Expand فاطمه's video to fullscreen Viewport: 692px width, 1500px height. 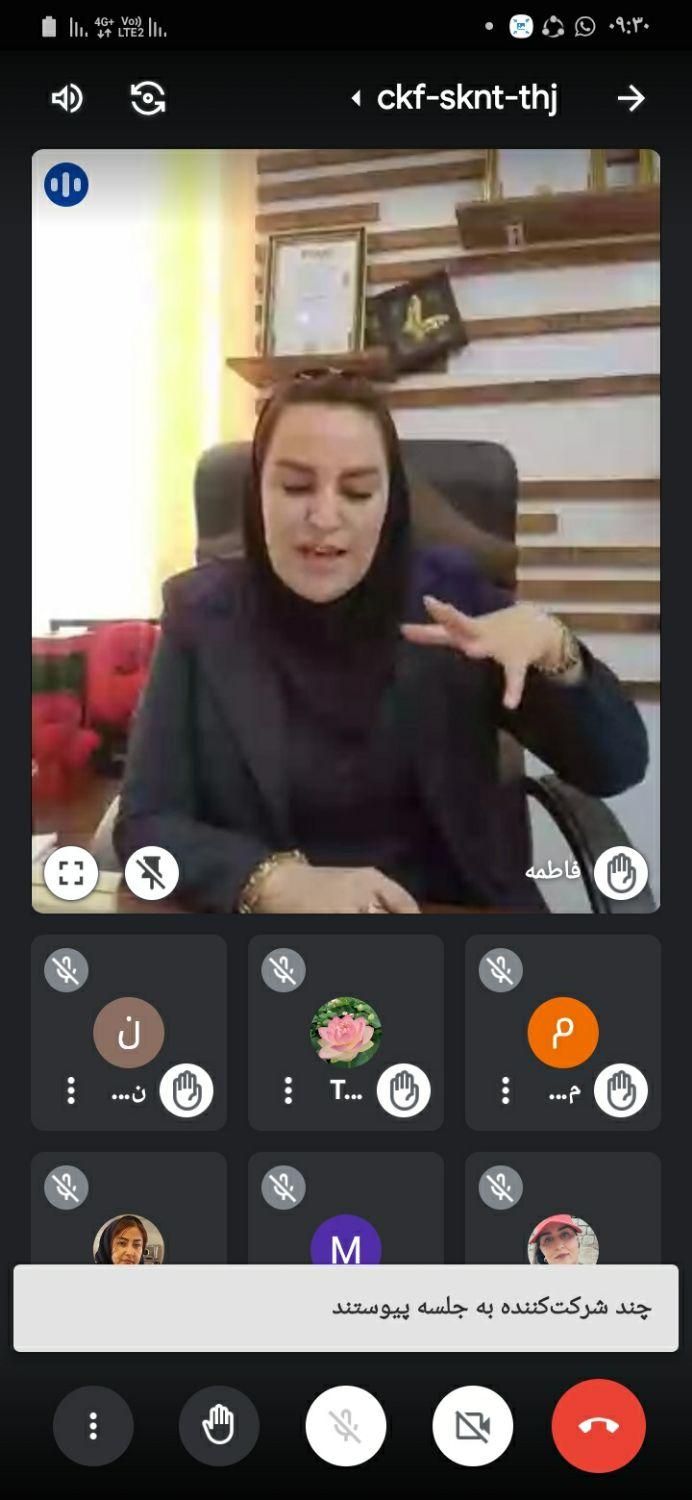coord(71,873)
